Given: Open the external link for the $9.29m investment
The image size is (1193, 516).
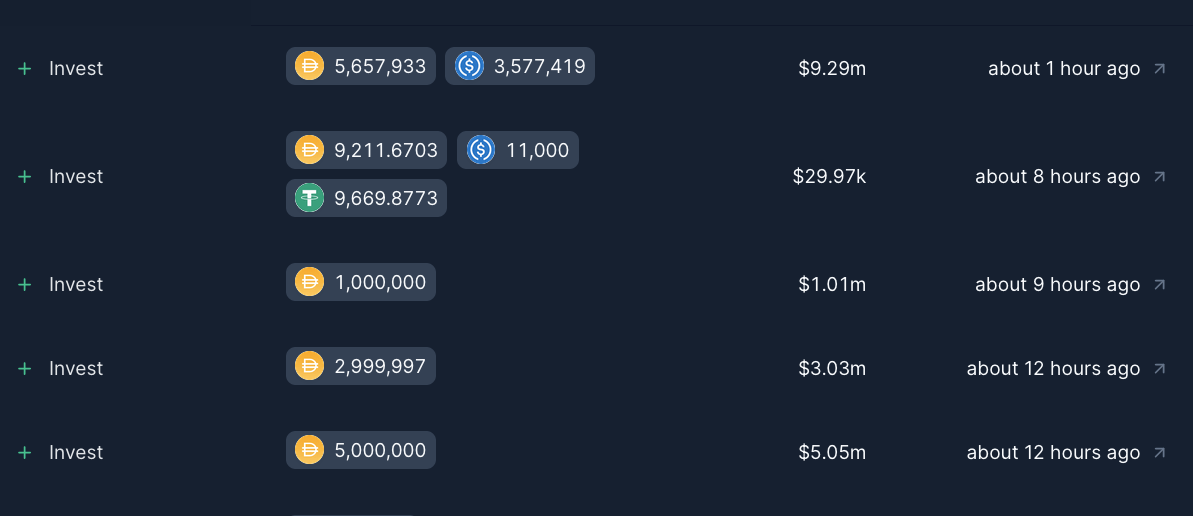Looking at the screenshot, I should coord(1159,69).
